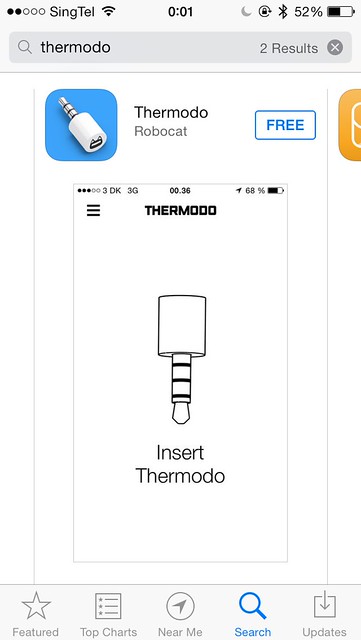
Task: Clear the search text
Action: click(x=335, y=48)
